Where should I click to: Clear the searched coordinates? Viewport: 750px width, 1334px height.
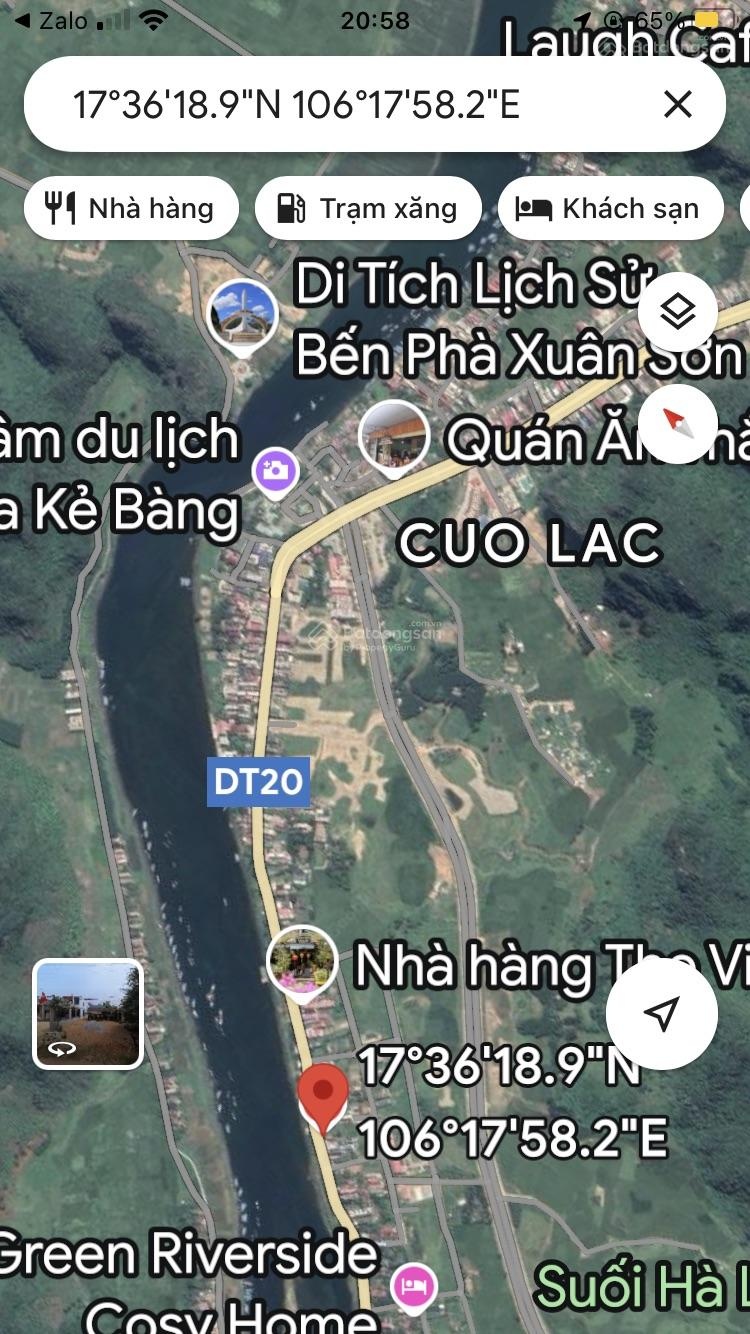[x=678, y=104]
